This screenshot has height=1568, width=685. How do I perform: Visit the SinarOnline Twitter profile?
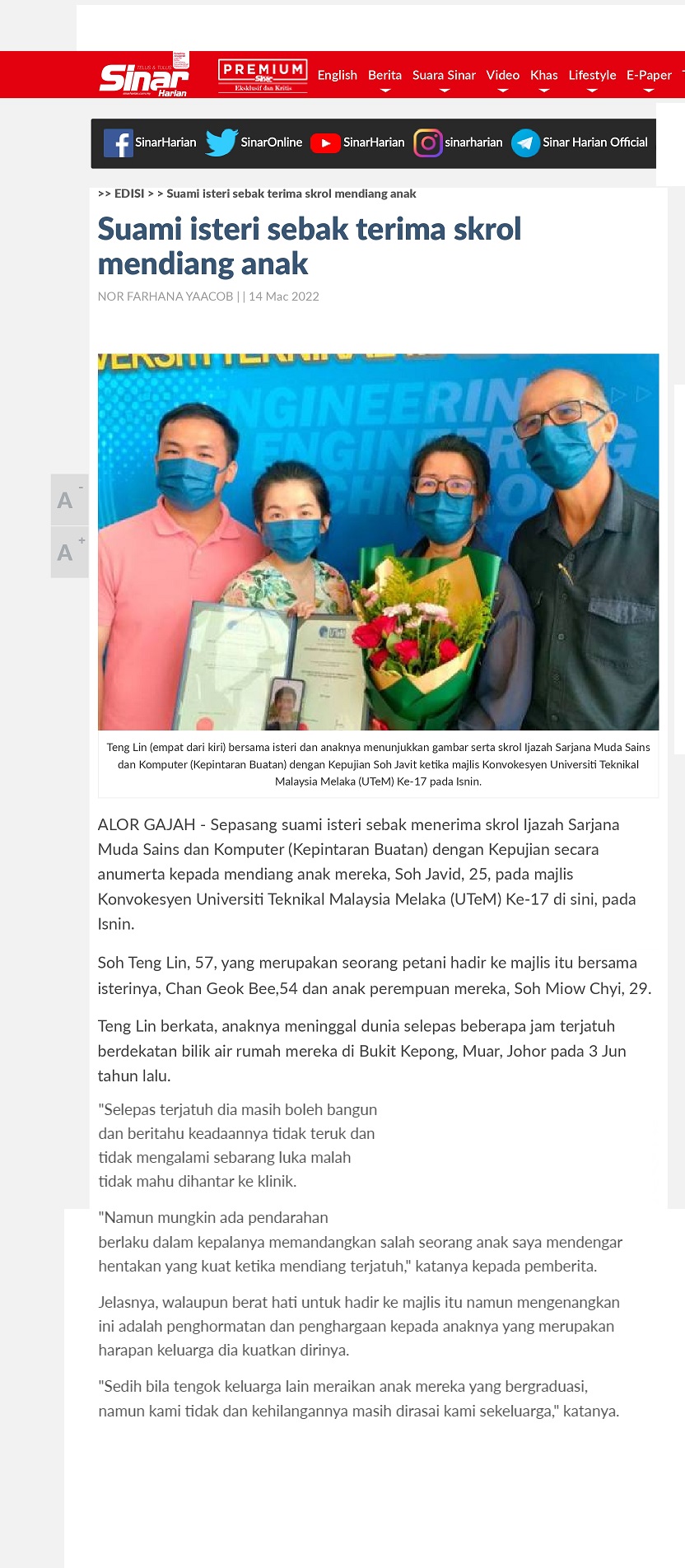[x=254, y=142]
